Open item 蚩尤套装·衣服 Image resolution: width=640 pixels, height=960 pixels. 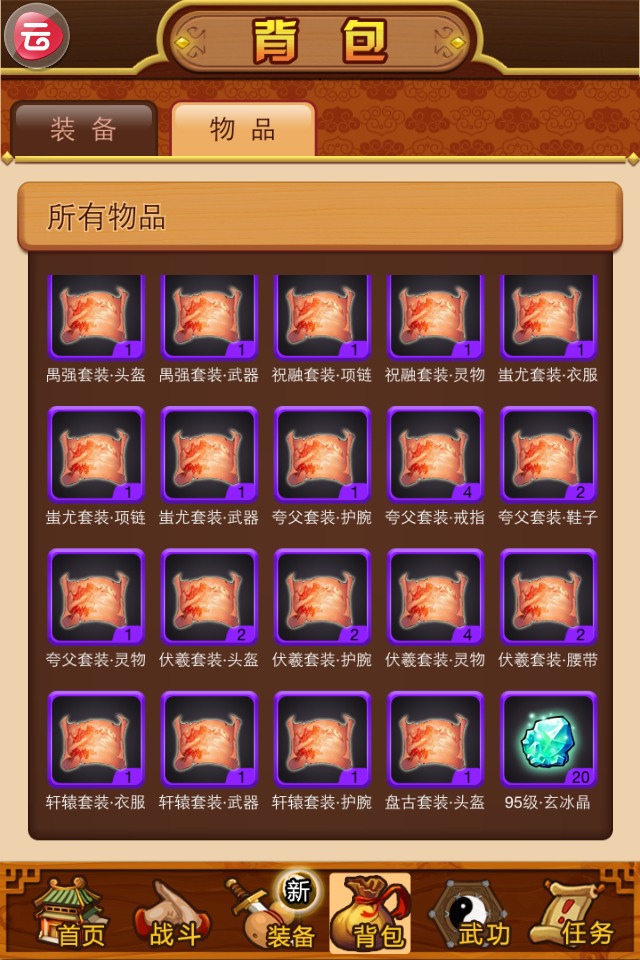[548, 318]
